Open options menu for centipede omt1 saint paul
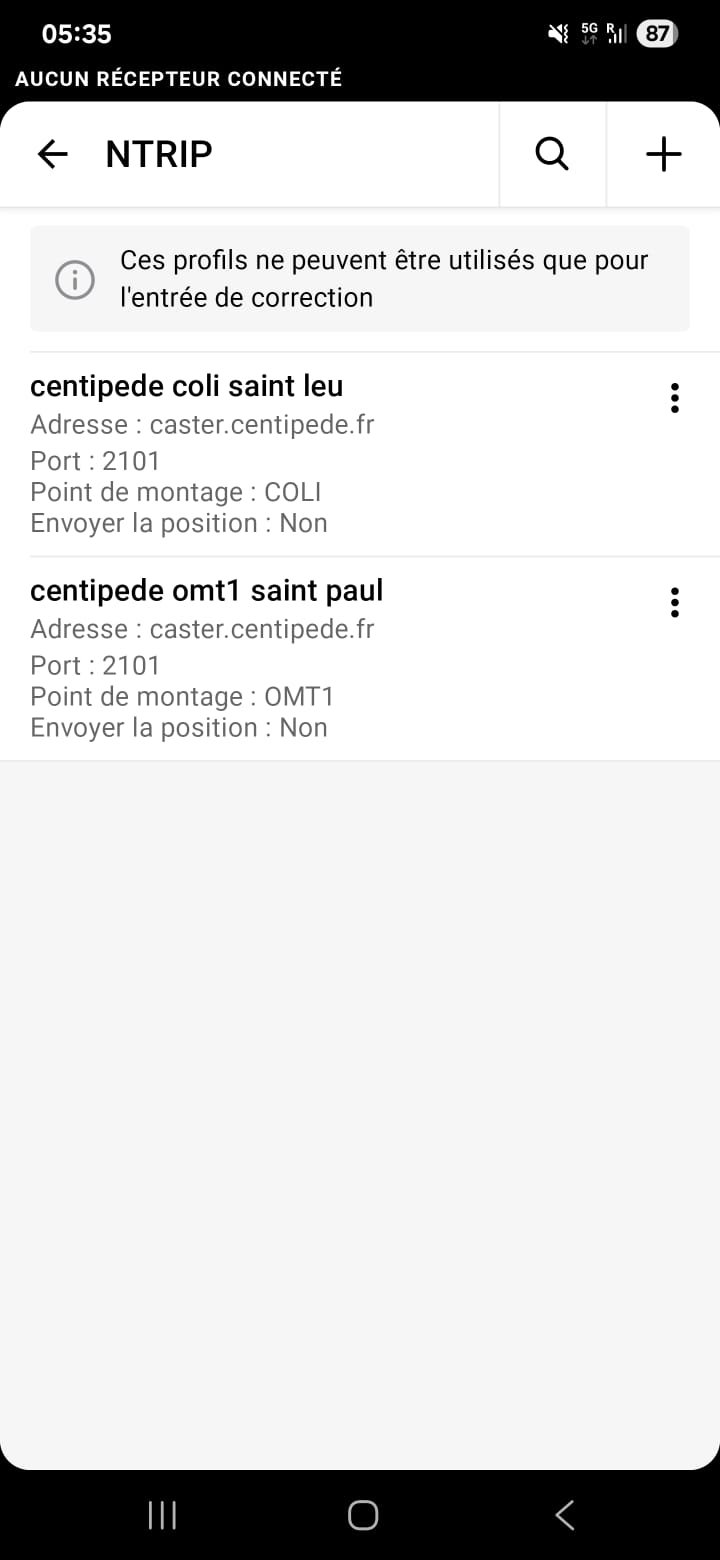Viewport: 720px width, 1560px height. point(675,601)
